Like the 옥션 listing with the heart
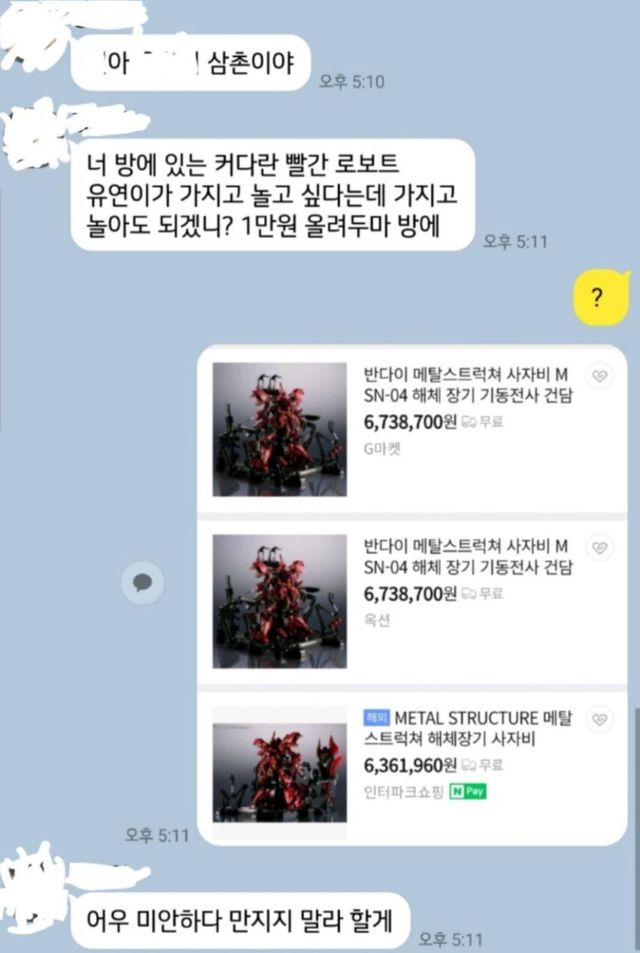The image size is (640, 953). (x=599, y=548)
